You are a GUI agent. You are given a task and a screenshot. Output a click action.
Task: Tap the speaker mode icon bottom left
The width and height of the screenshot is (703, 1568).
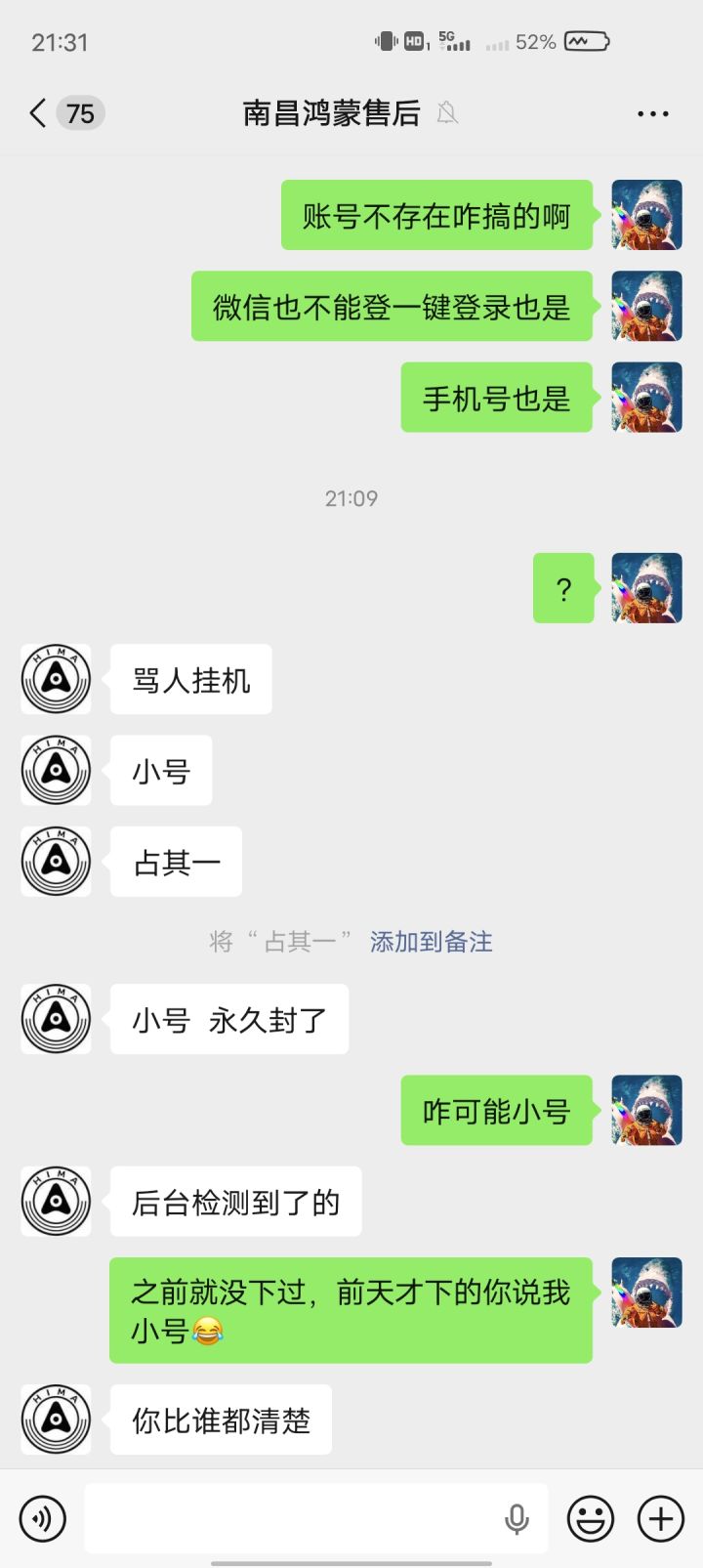[42, 1518]
